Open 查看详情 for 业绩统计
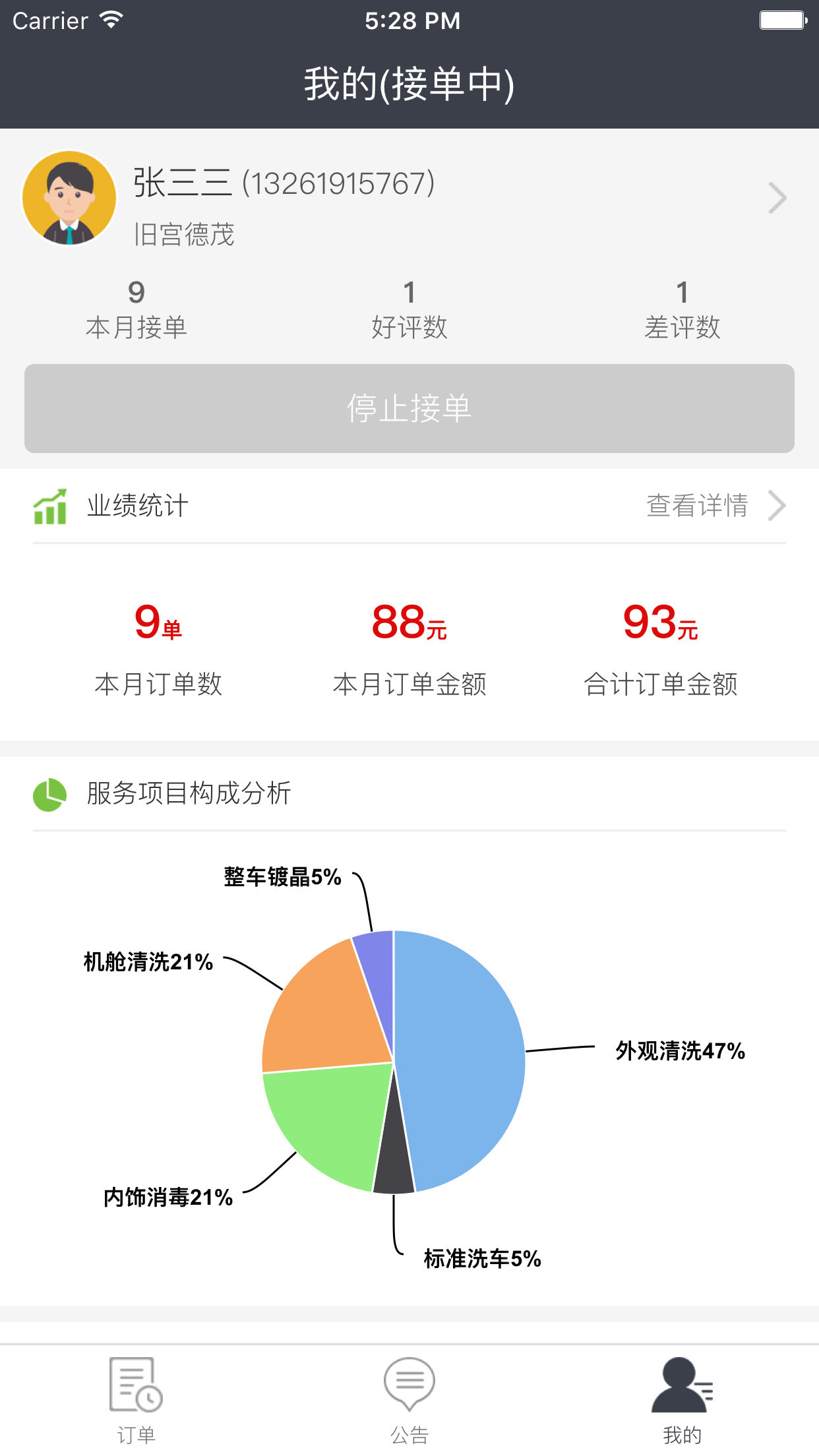Image resolution: width=819 pixels, height=1456 pixels. click(714, 506)
